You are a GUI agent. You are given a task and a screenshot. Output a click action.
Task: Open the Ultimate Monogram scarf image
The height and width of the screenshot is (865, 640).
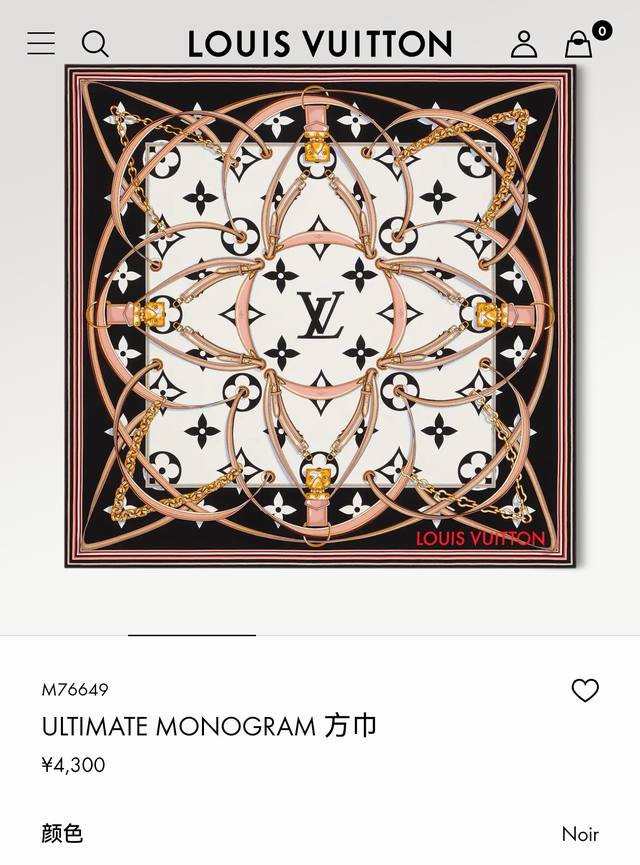(320, 315)
